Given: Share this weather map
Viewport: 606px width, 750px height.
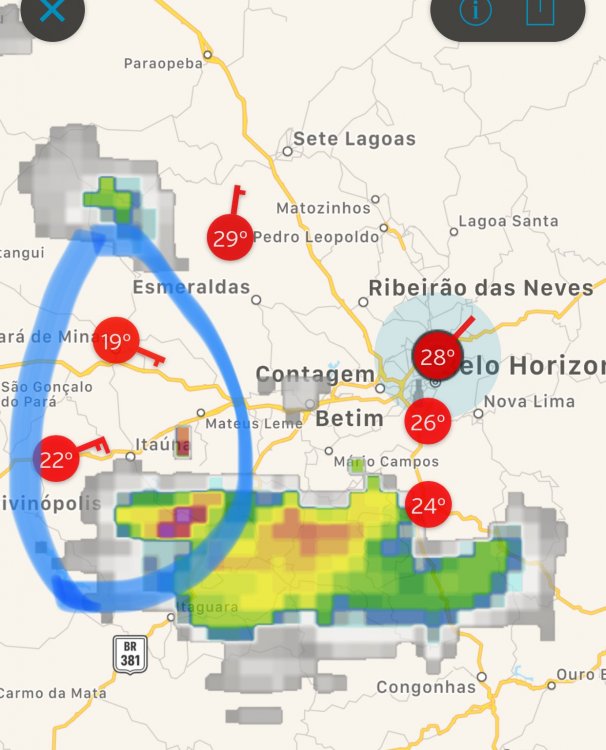Looking at the screenshot, I should [540, 12].
